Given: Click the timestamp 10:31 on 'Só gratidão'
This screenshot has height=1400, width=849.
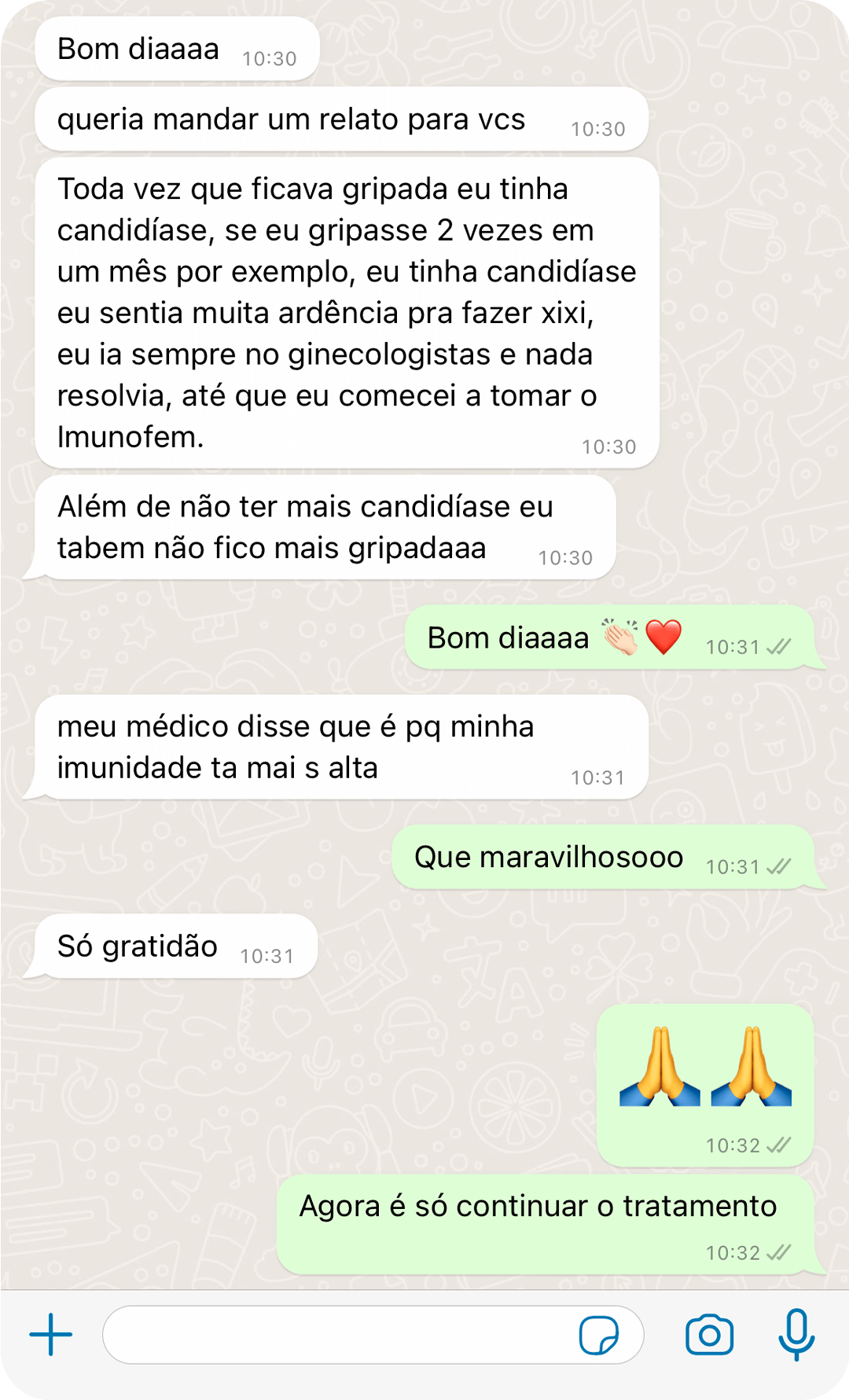Looking at the screenshot, I should (x=267, y=957).
